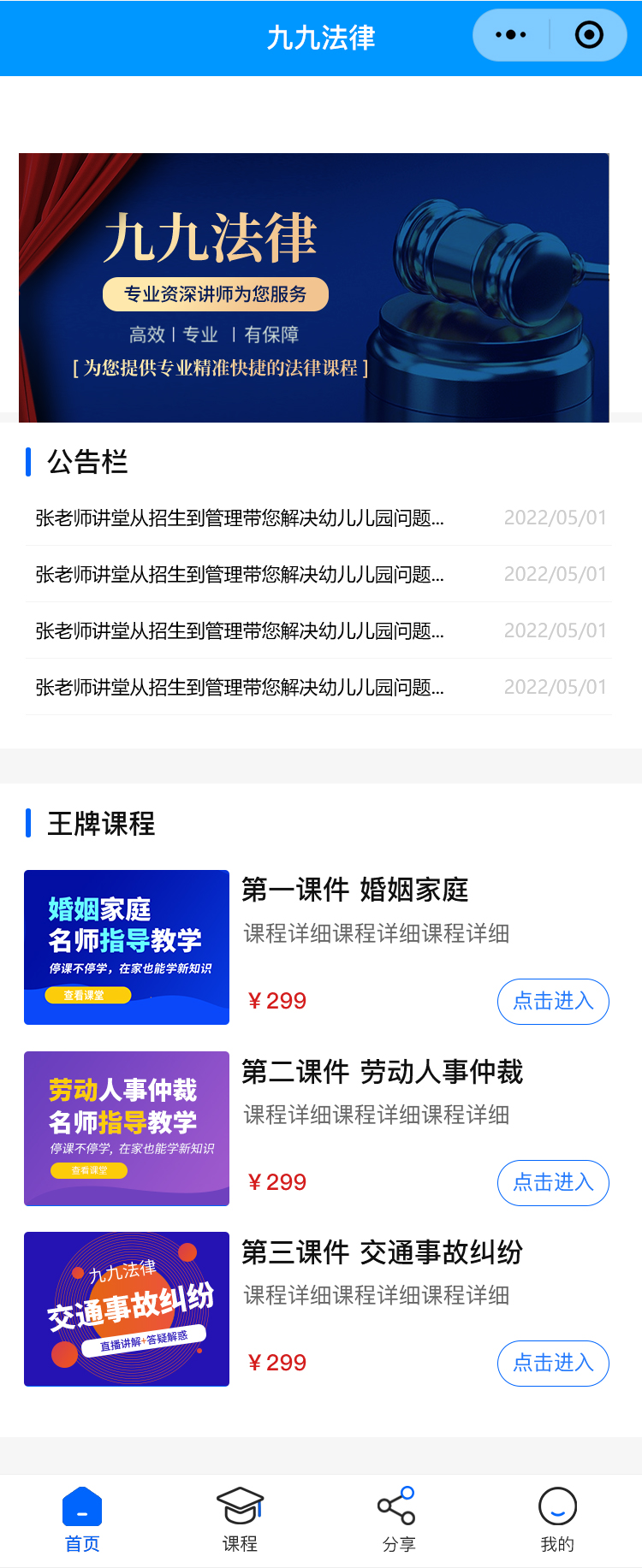642x1568 pixels.
Task: Enter the 劳动人事仲裁 course via 点击进入
Action: click(553, 1182)
